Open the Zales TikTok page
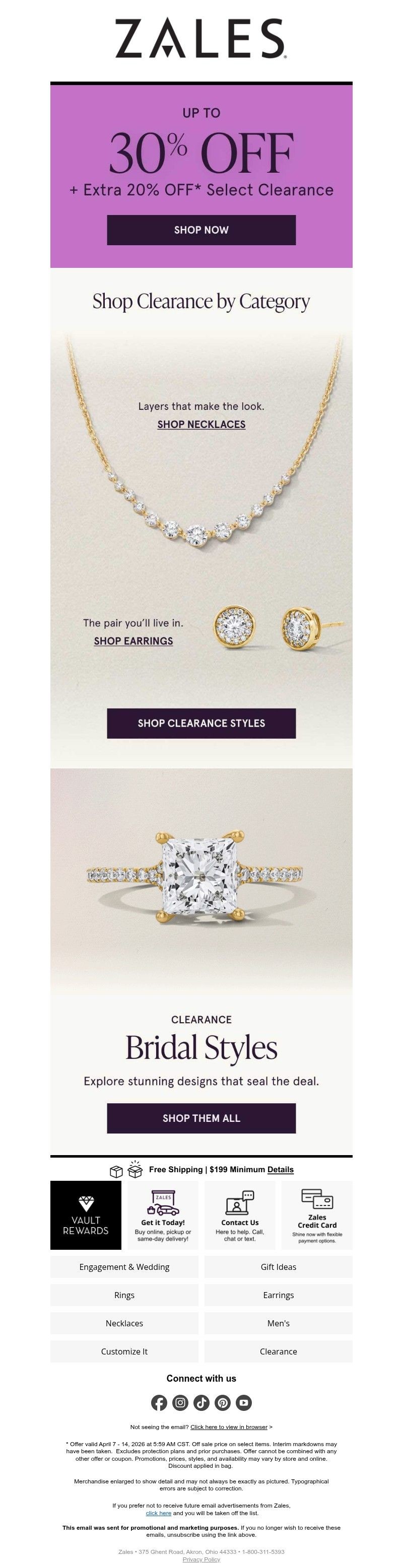This screenshot has width=403, height=1568. point(201,1402)
